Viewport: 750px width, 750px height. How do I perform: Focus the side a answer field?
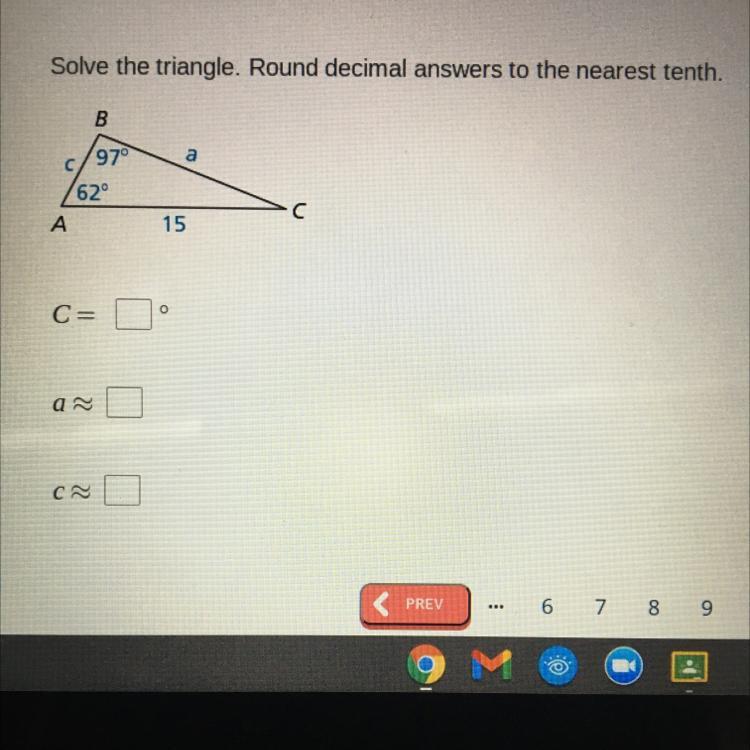point(126,403)
